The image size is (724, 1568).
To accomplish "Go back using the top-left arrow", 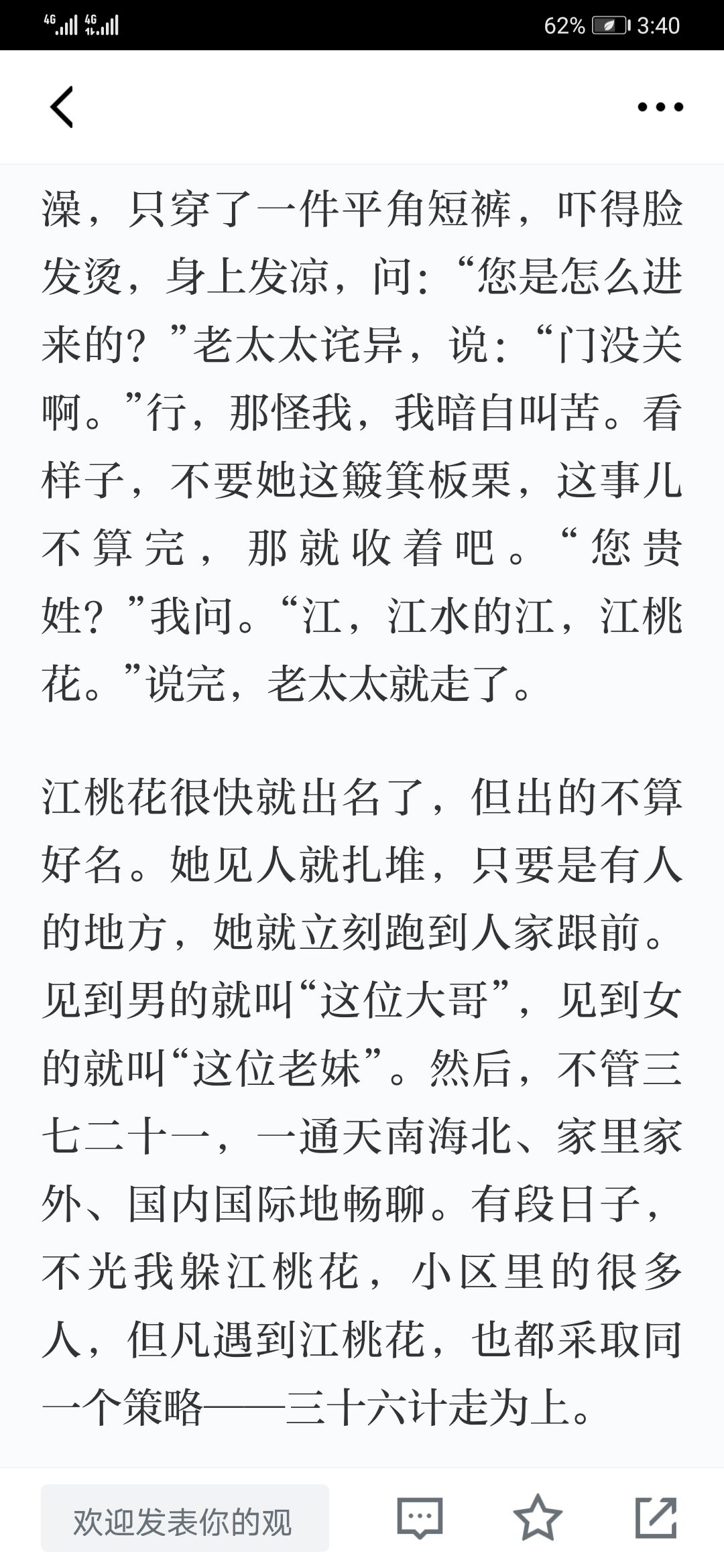I will coord(62,107).
